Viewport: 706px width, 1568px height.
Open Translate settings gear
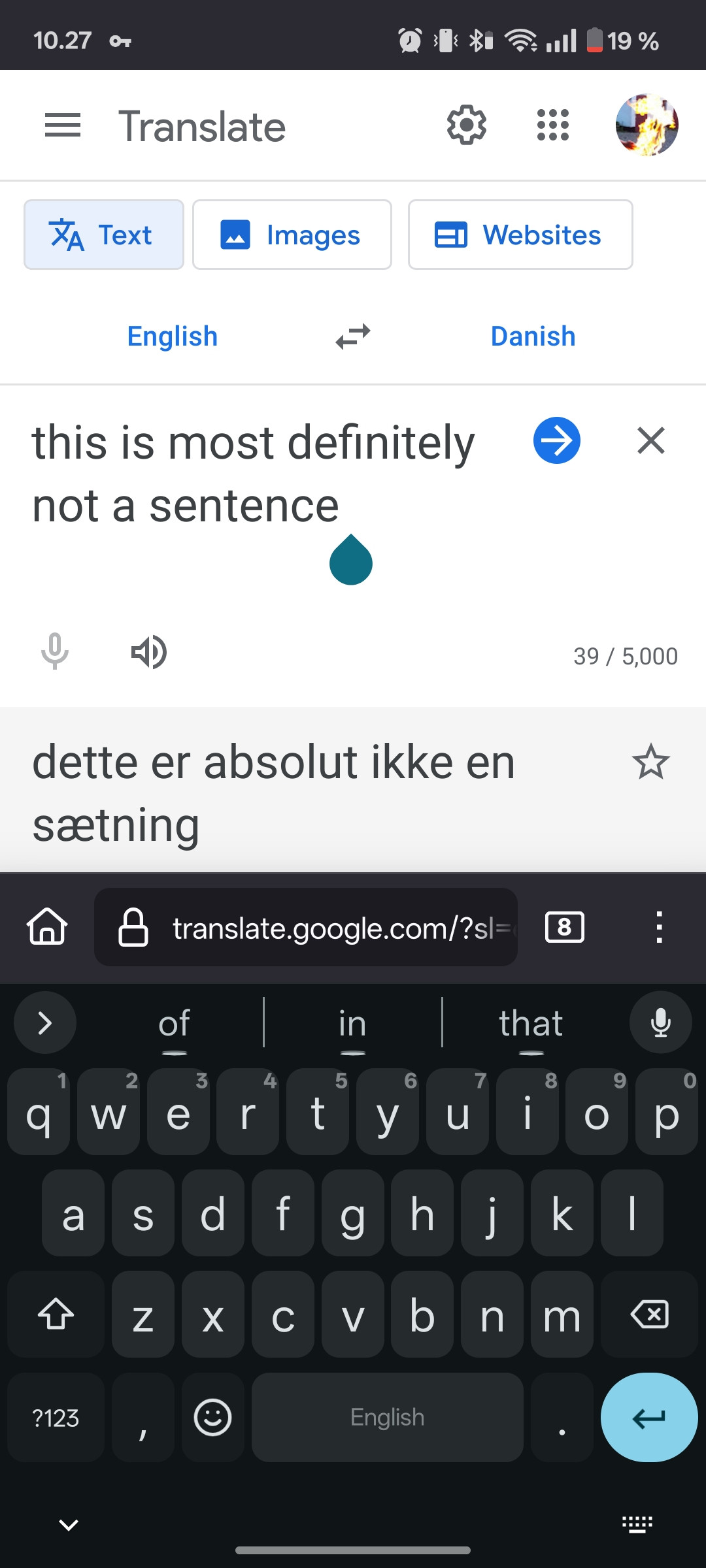(x=466, y=125)
